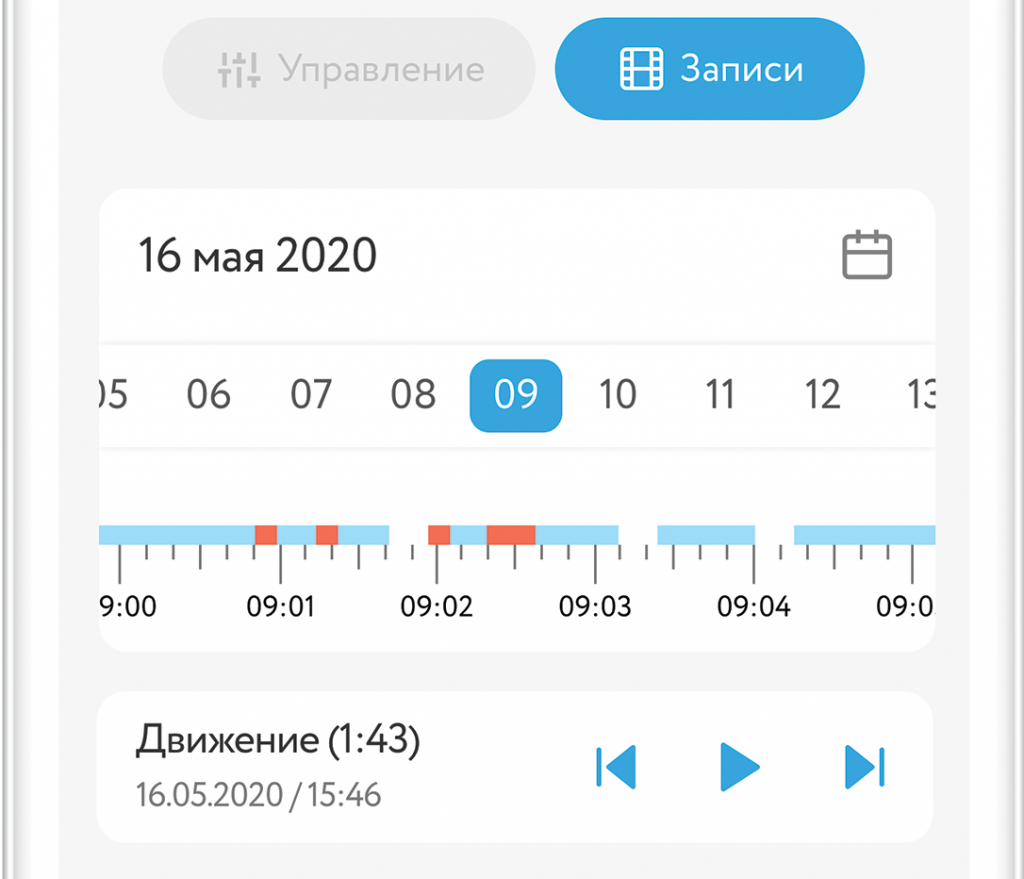1024x879 pixels.
Task: Skip to the next recording
Action: pos(865,767)
